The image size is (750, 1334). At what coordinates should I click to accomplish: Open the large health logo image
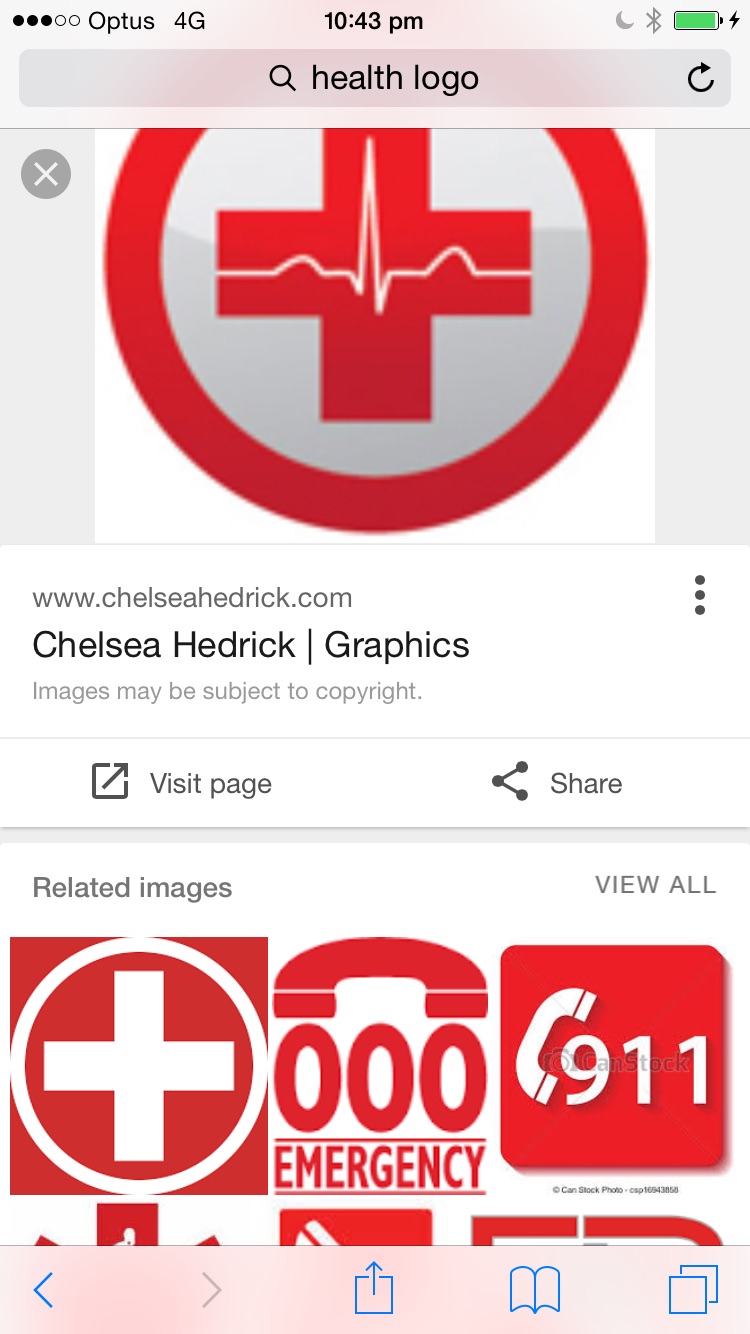(x=375, y=335)
